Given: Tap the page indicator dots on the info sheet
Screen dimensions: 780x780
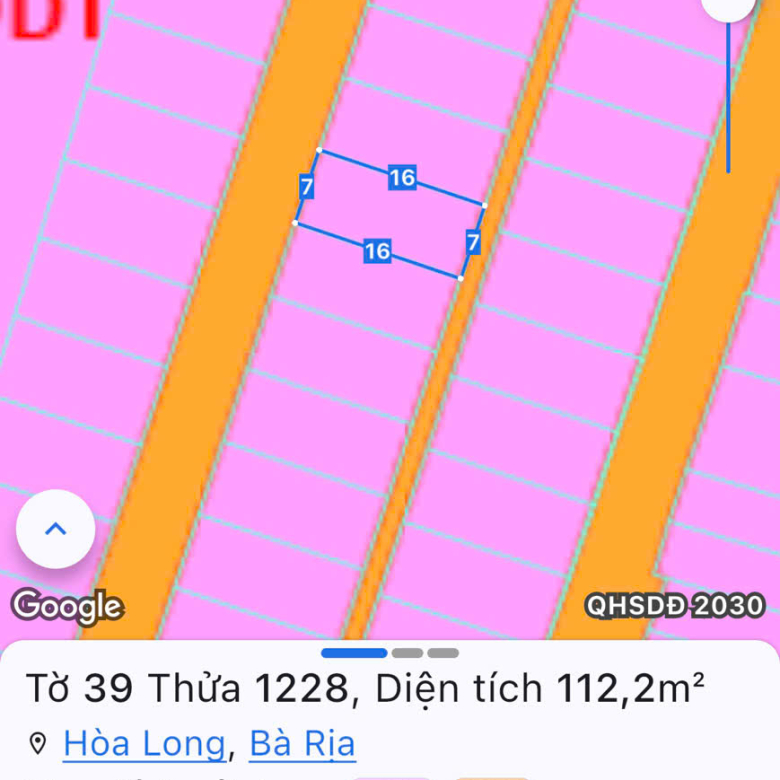Looking at the screenshot, I should pos(390,653).
